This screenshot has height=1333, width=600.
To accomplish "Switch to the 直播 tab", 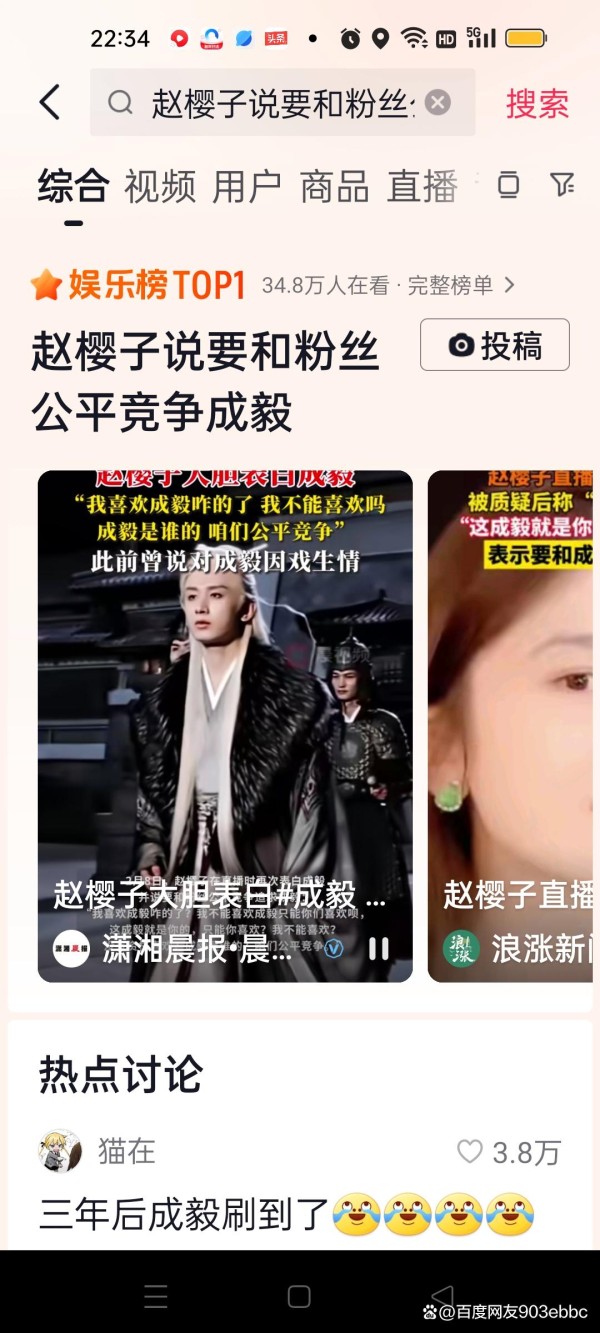I will [422, 187].
